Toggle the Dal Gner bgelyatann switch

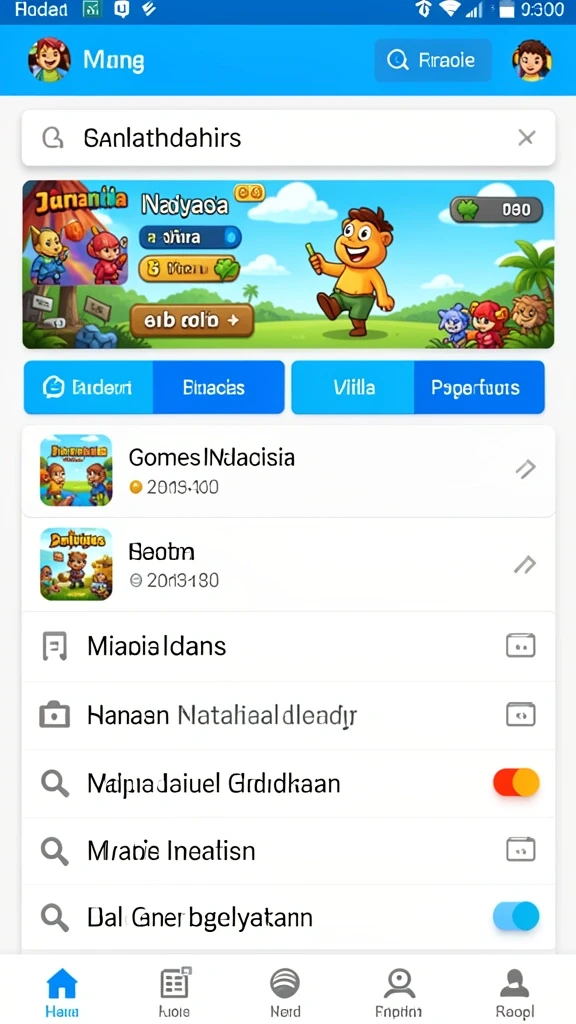[516, 916]
